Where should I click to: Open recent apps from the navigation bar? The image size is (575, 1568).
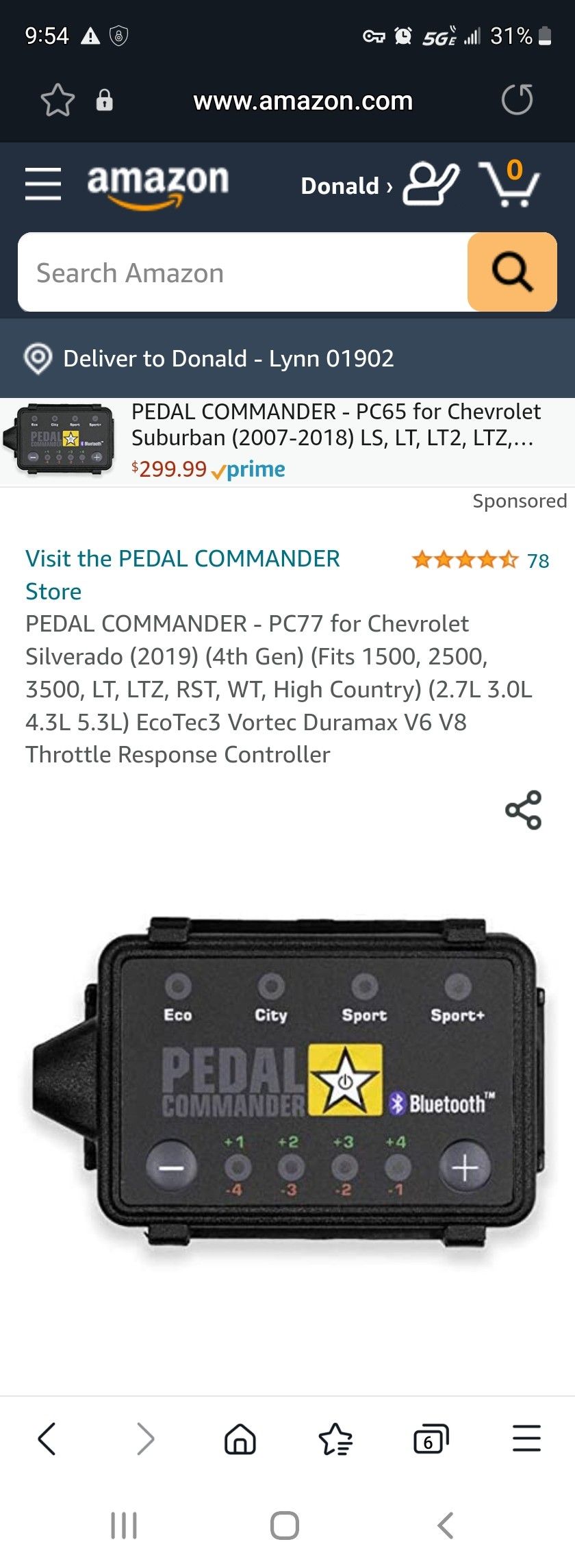(x=124, y=1526)
